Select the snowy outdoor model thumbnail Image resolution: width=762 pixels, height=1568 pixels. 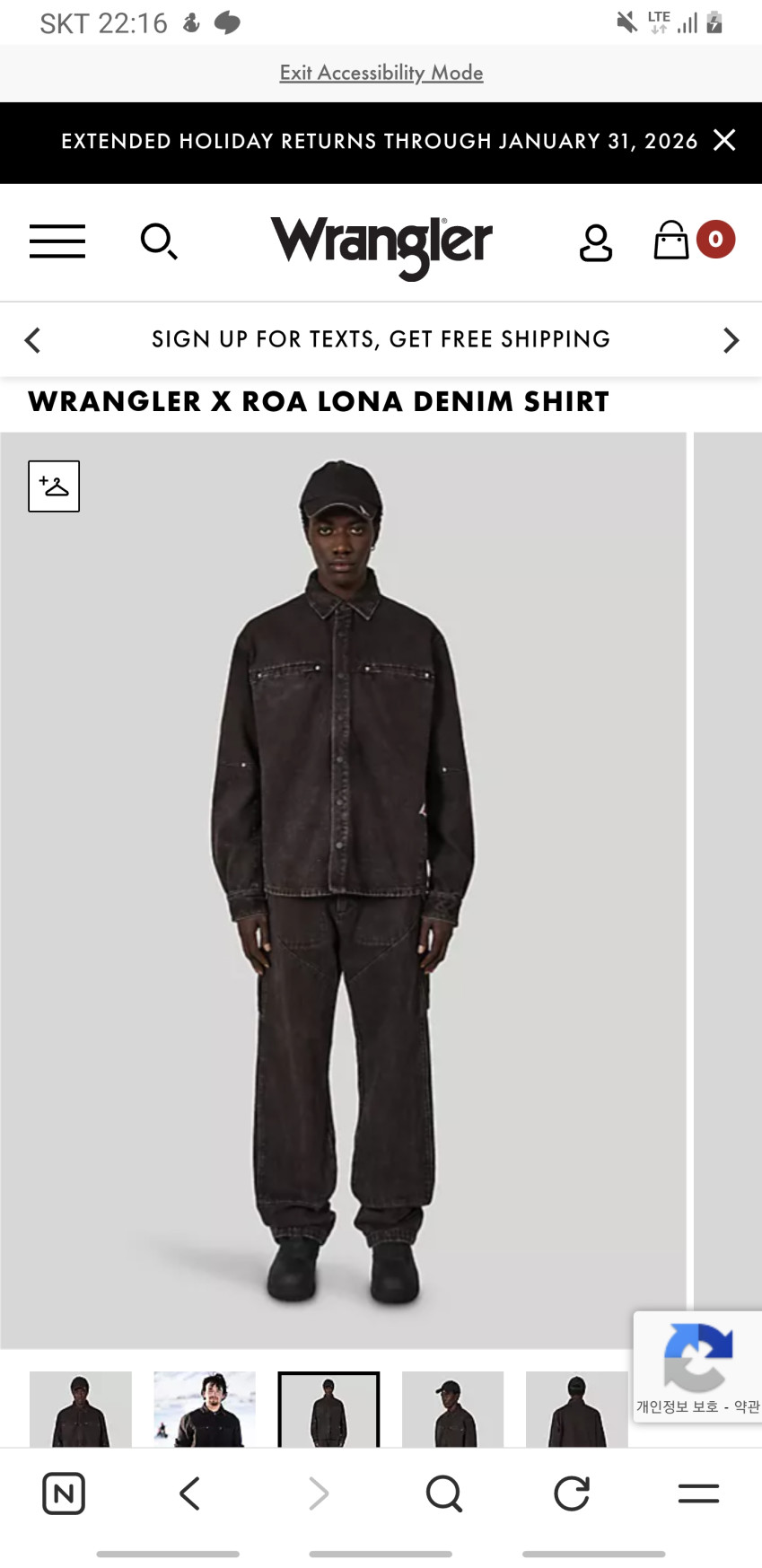tap(205, 1408)
